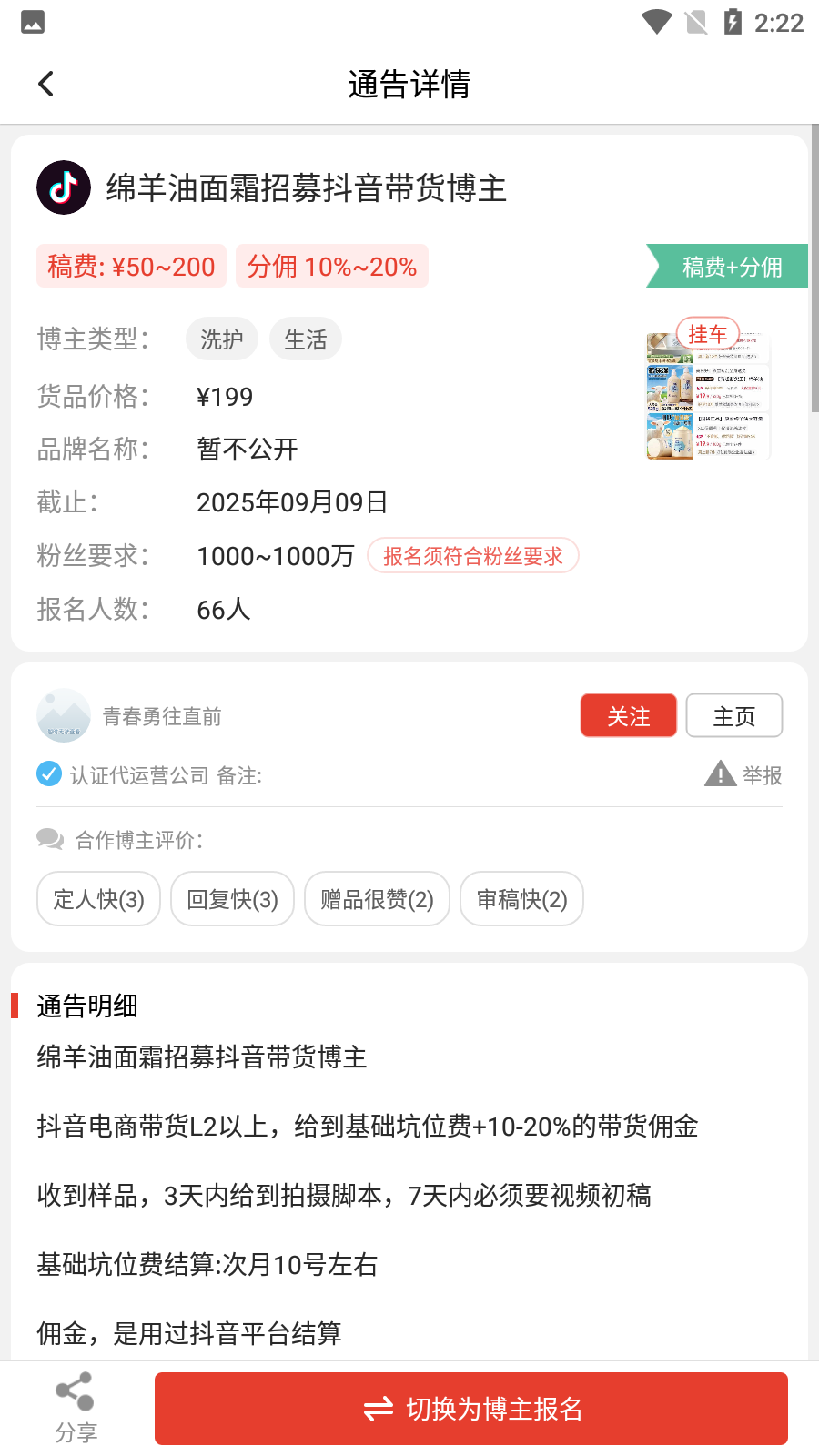819x1456 pixels.
Task: Report this listing via 举报
Action: coord(744,775)
